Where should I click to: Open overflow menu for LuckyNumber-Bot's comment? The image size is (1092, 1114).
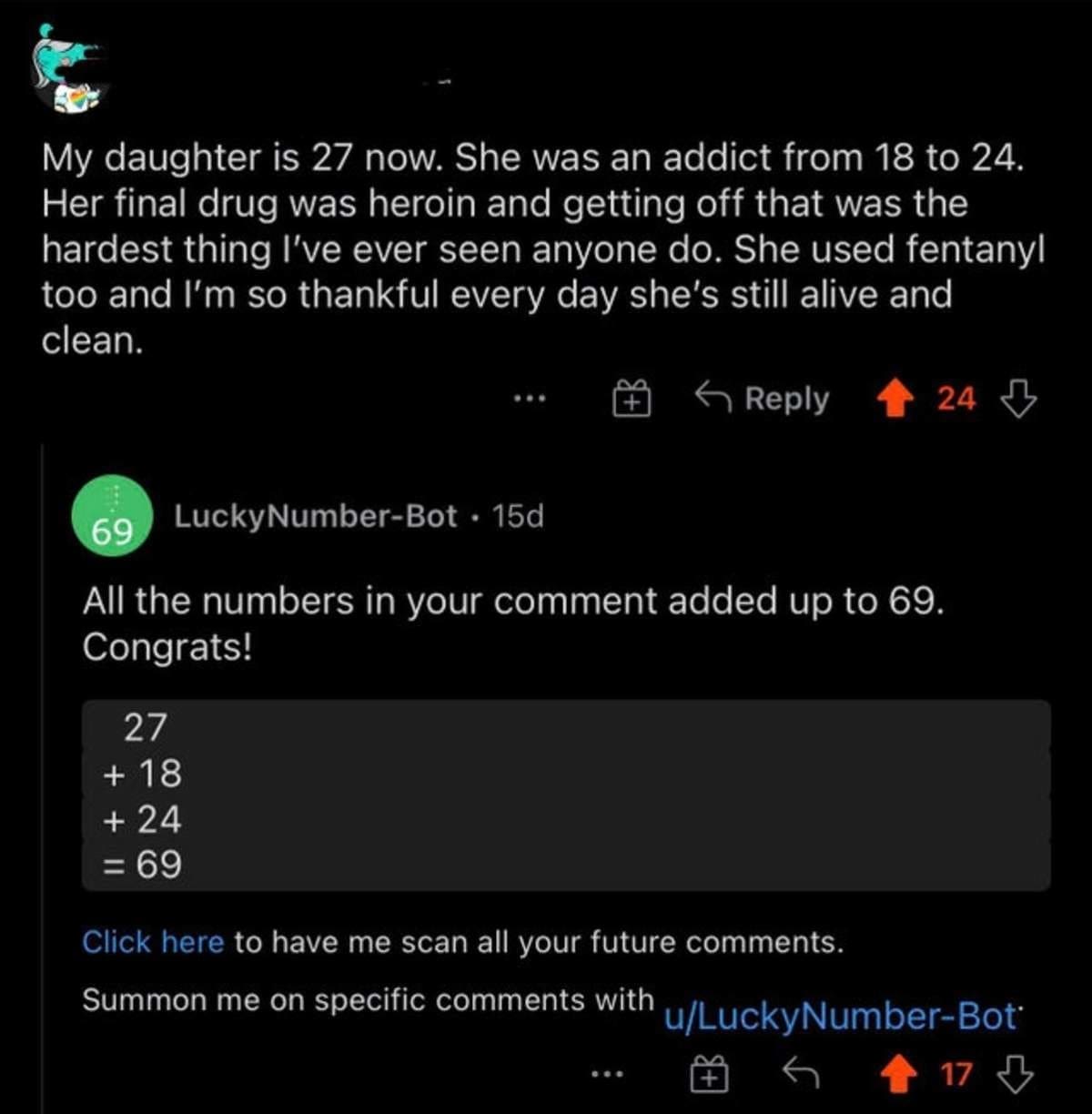pyautogui.click(x=607, y=1075)
